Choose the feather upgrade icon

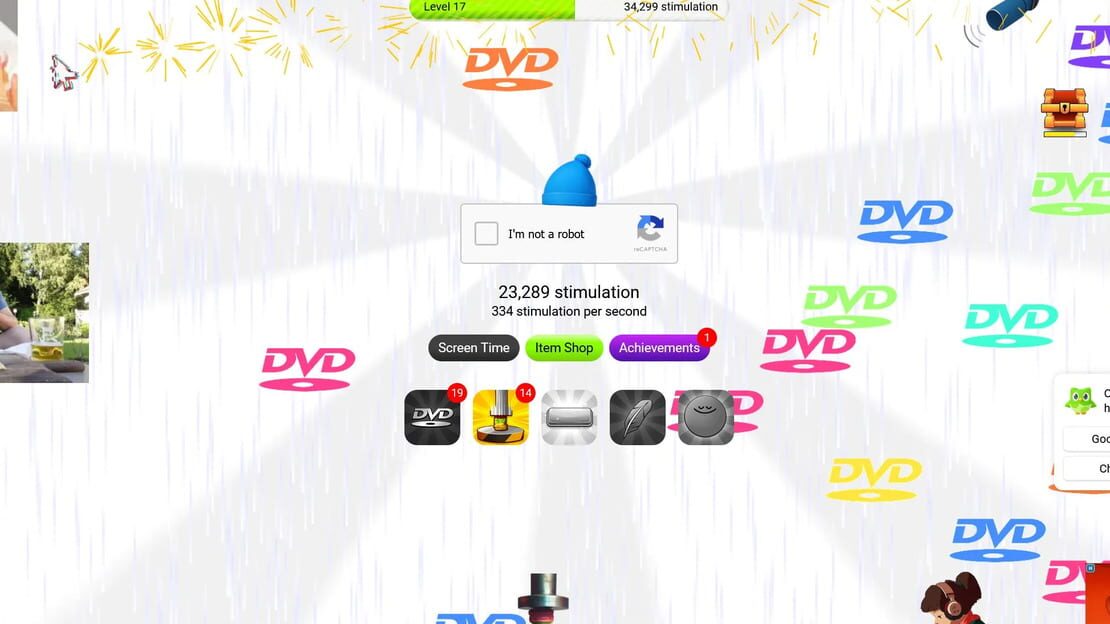[x=637, y=418]
